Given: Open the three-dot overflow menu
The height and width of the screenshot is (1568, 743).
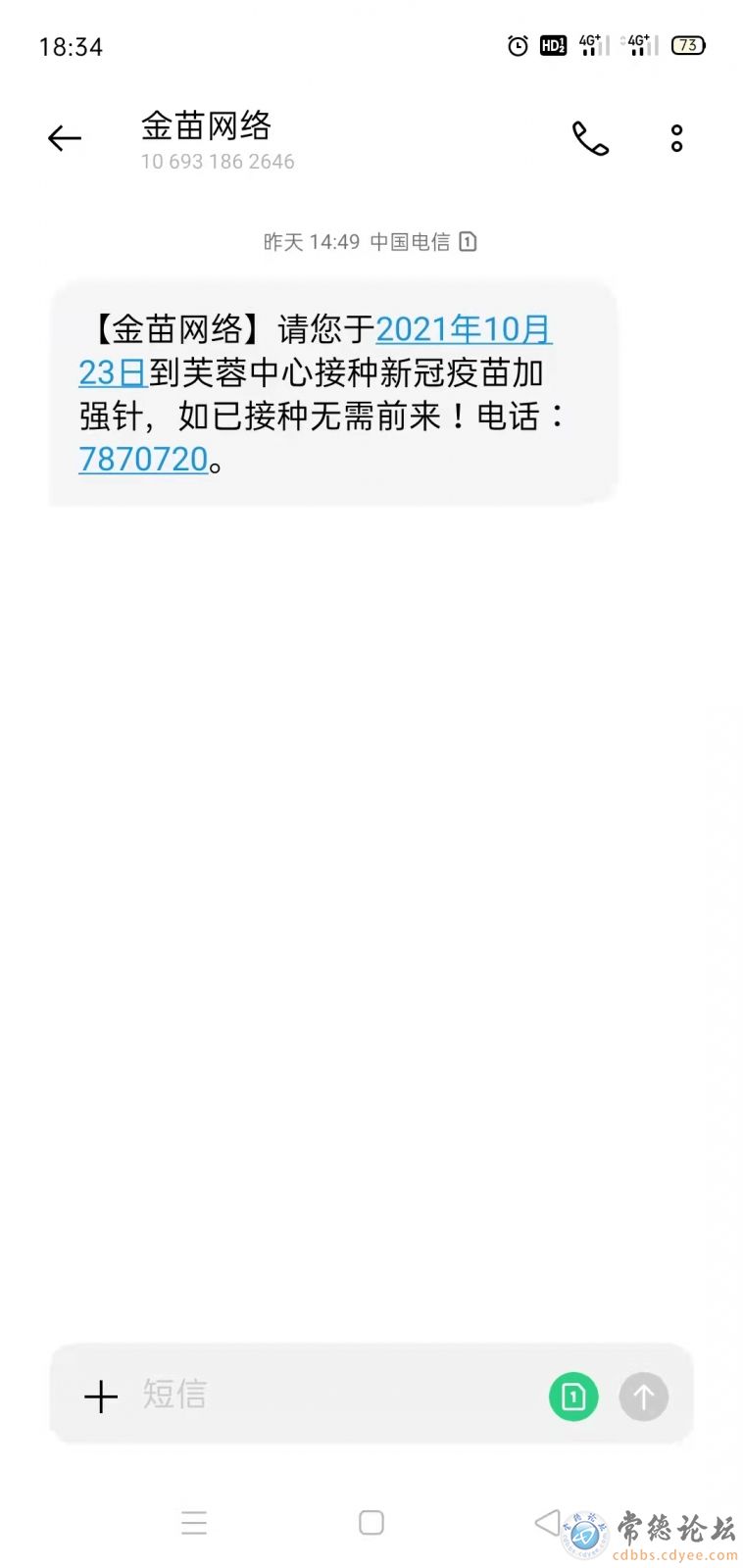Looking at the screenshot, I should (676, 138).
